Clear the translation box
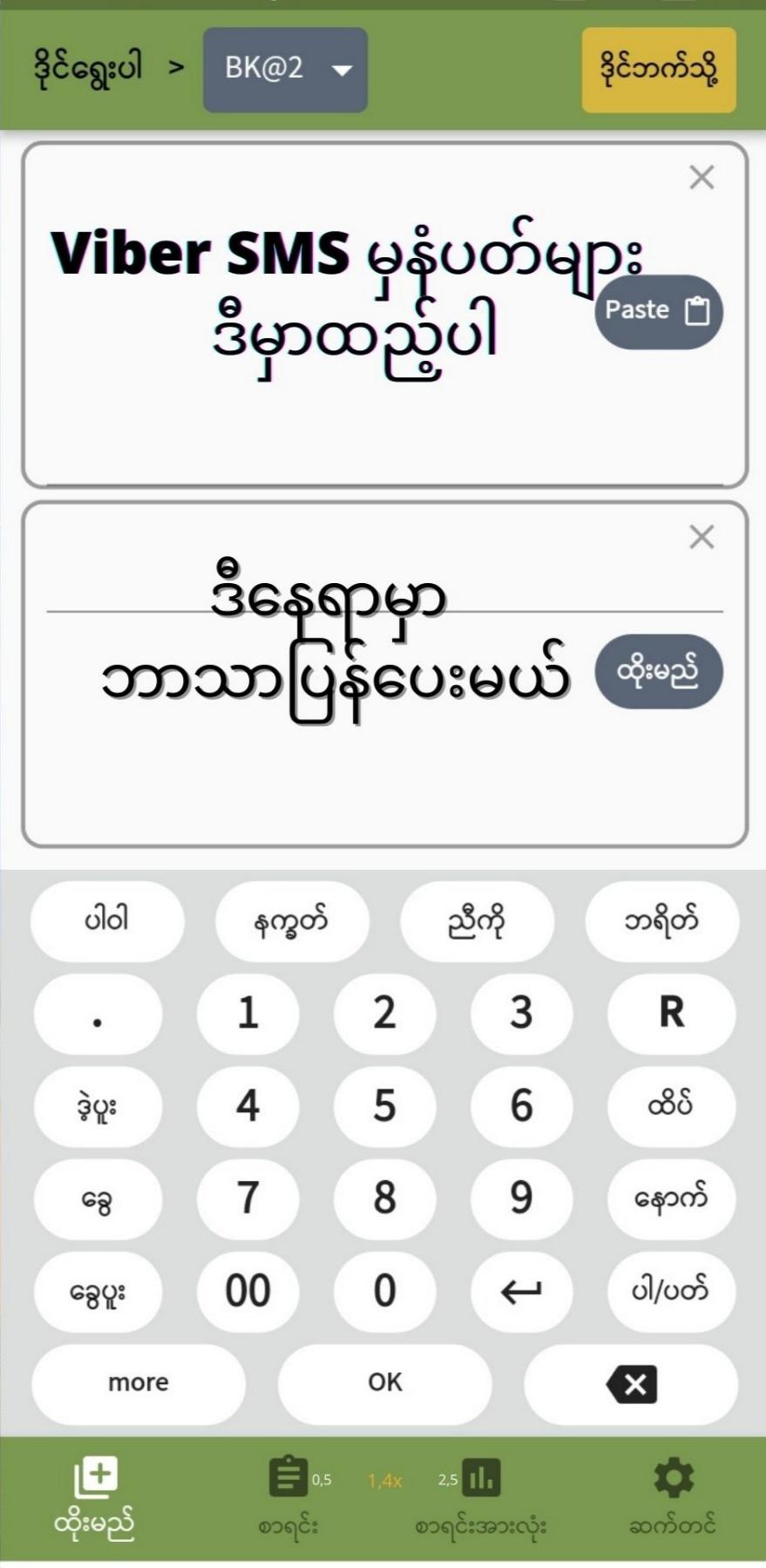This screenshot has height=1568, width=766. [x=702, y=537]
